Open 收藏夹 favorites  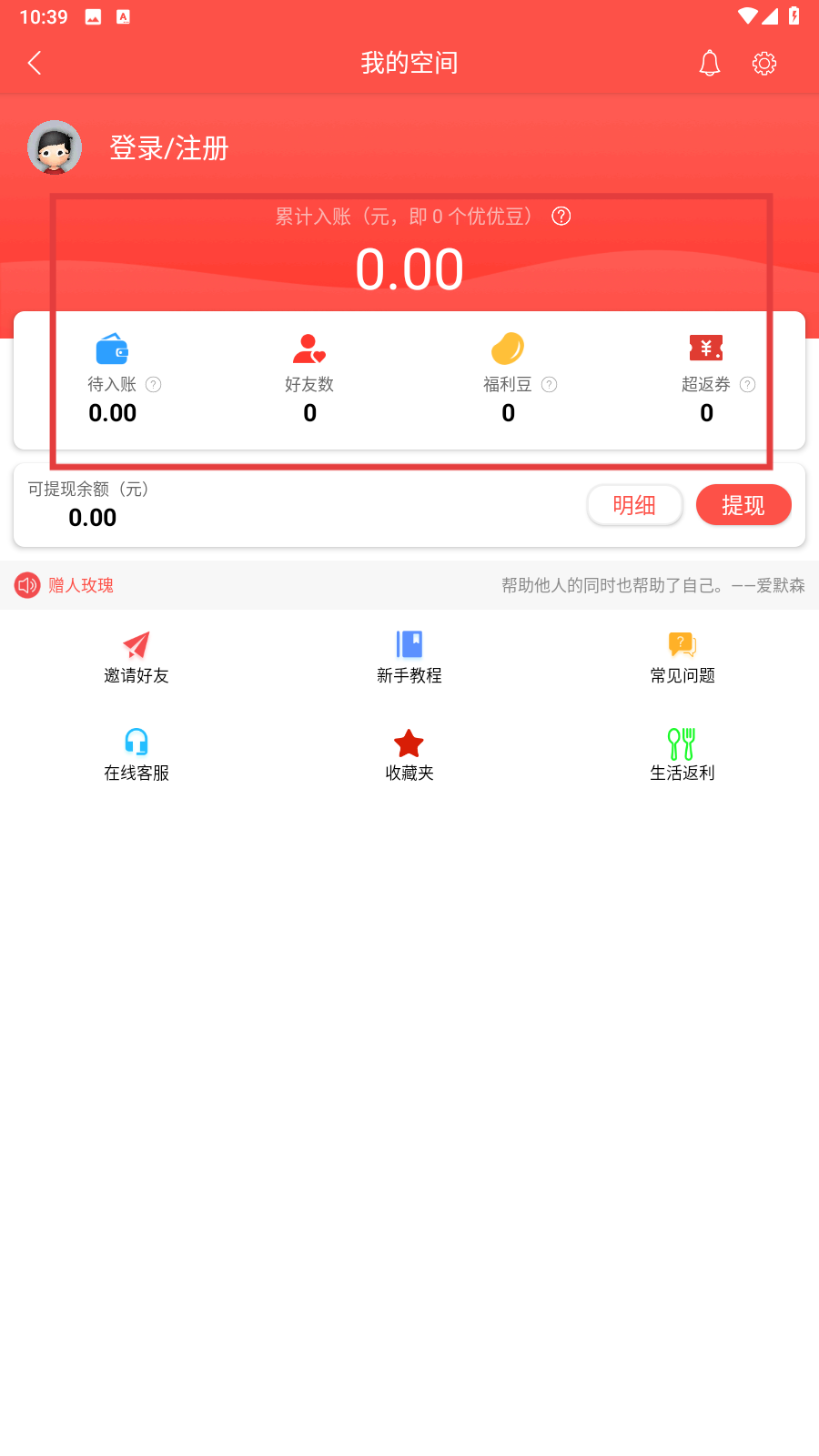coord(409,755)
